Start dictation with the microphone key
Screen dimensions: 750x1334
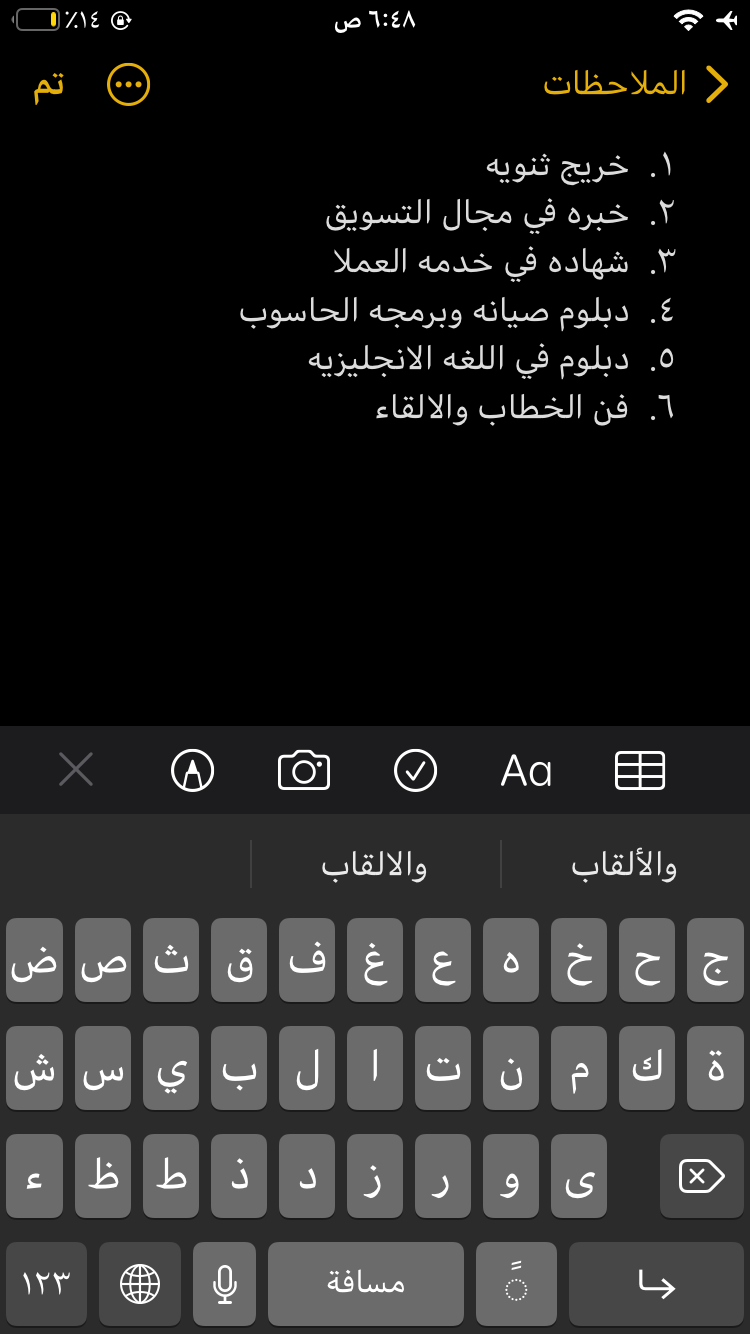225,1284
